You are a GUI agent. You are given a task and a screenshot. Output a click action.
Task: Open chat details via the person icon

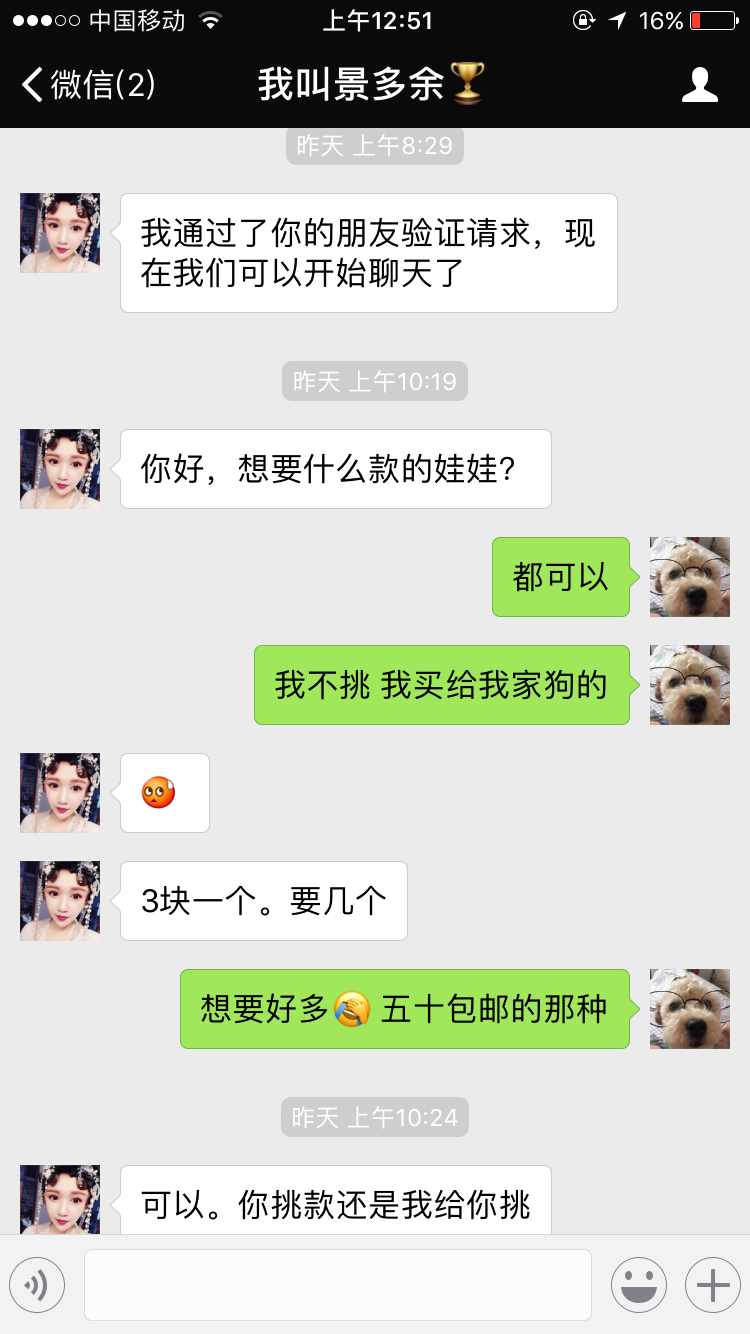click(699, 85)
